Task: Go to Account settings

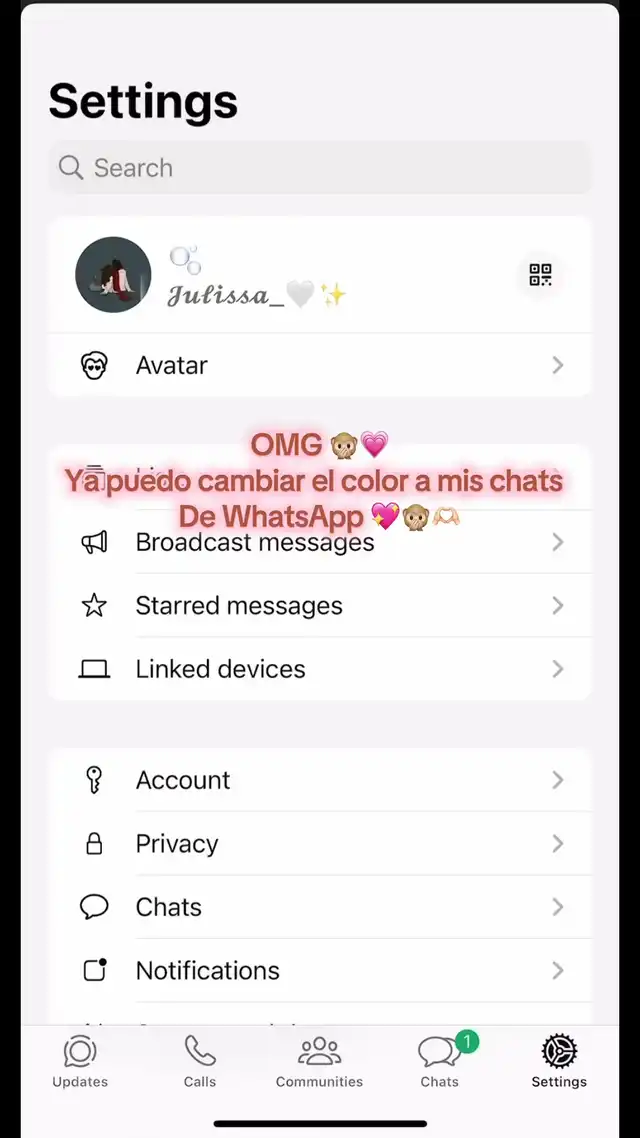Action: 320,780
